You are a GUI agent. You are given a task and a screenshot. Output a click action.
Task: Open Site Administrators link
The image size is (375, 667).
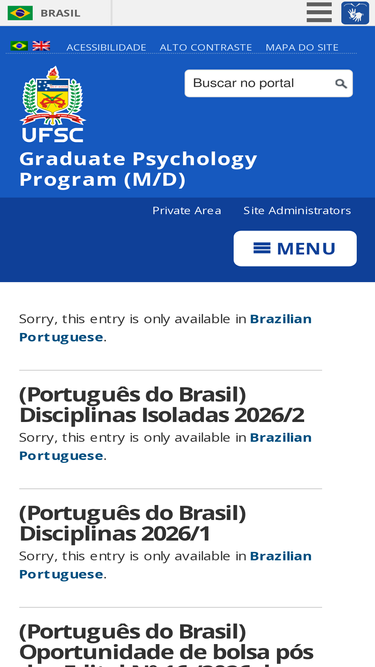click(297, 211)
